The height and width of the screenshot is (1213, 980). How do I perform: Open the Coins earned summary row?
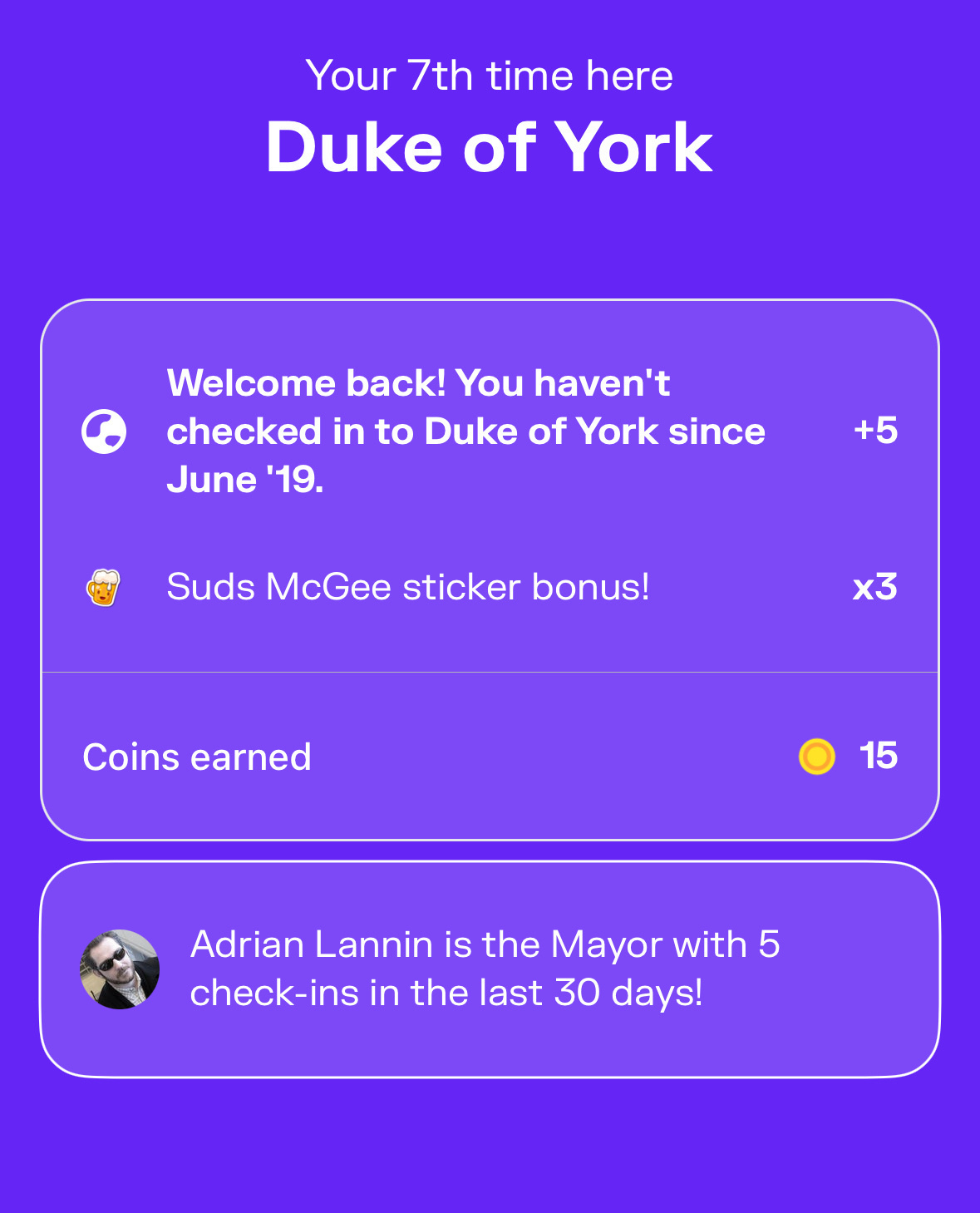click(490, 757)
